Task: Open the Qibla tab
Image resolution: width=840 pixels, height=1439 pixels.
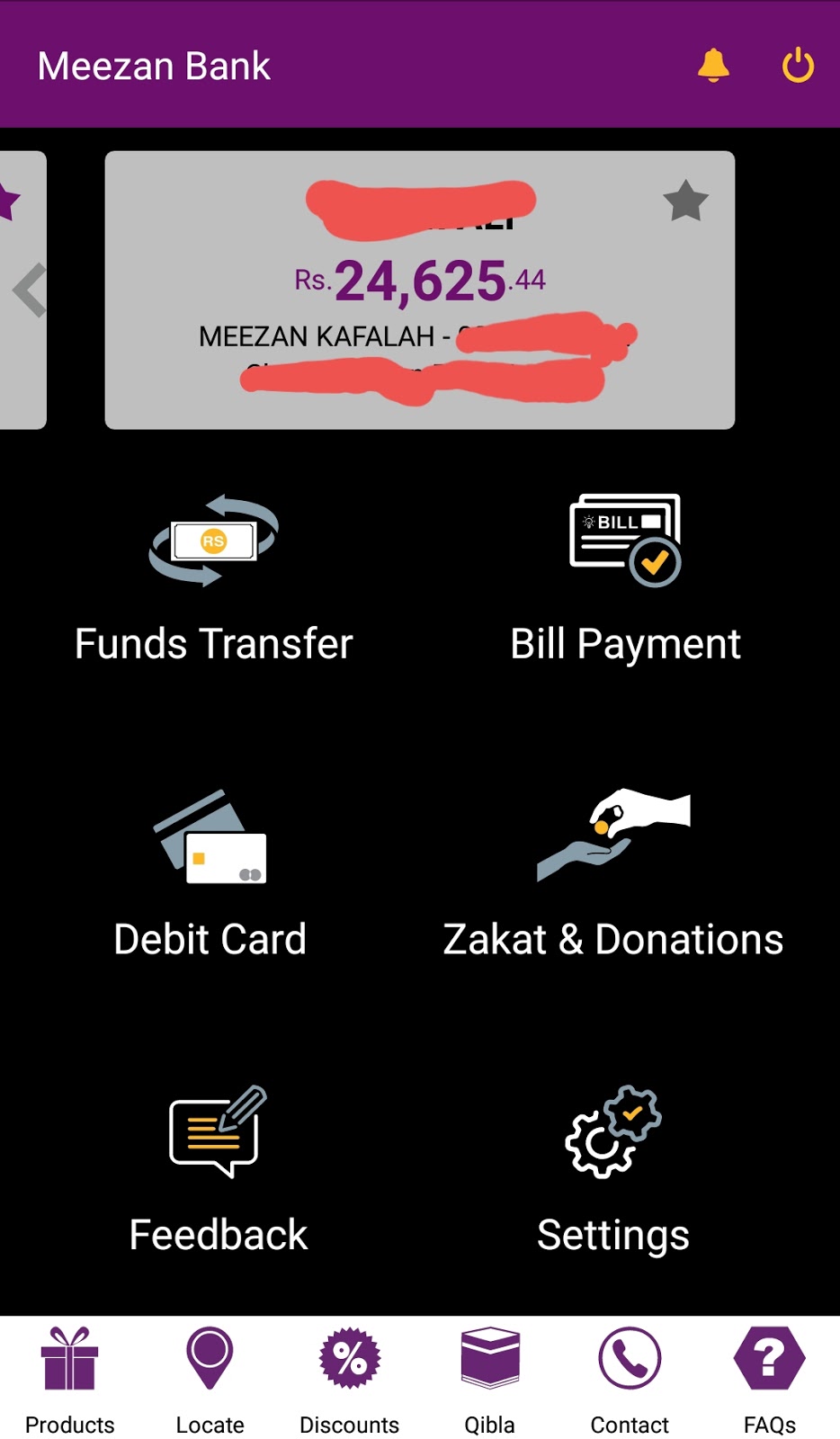Action: pyautogui.click(x=490, y=1381)
